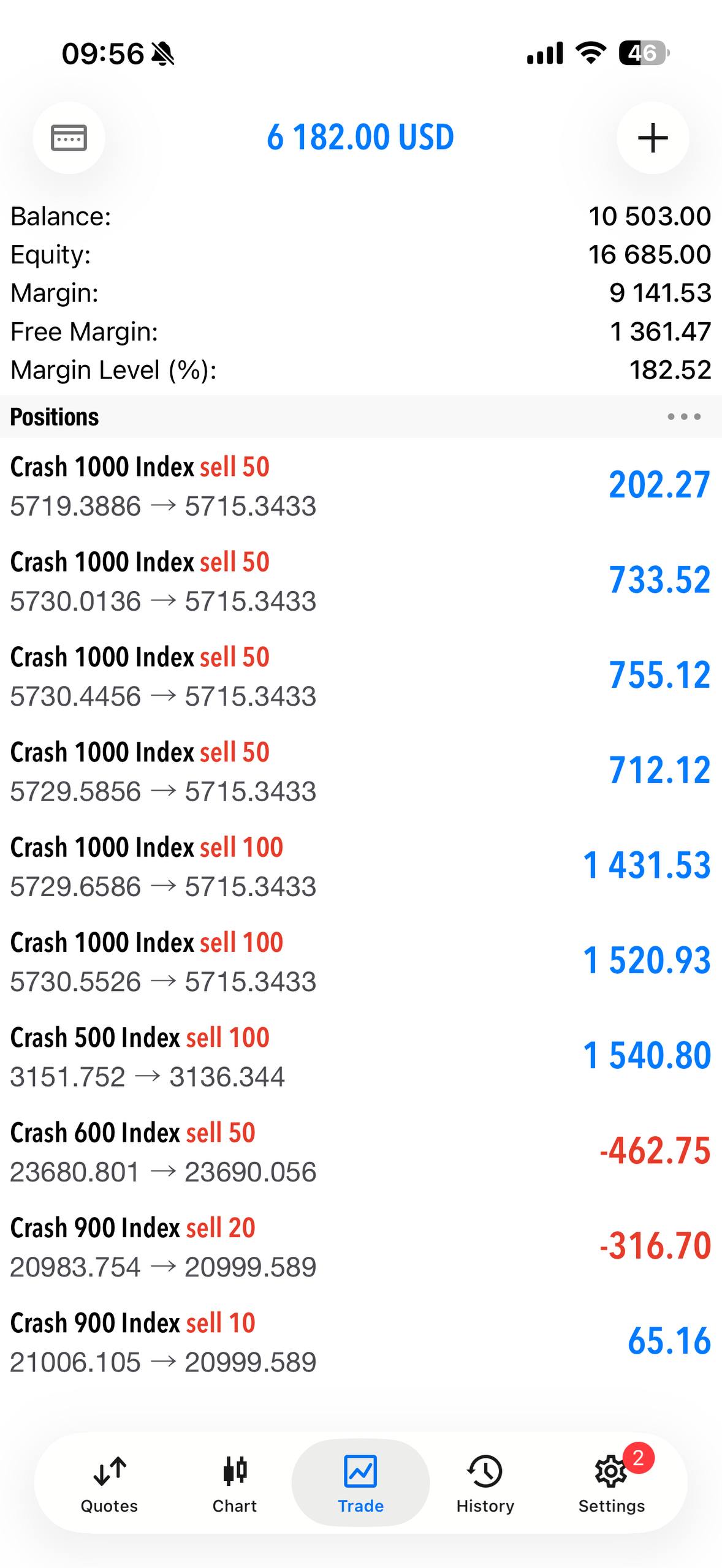This screenshot has height=1568, width=722.
Task: Tap the account balance 6 182.00 USD header
Action: pyautogui.click(x=361, y=137)
